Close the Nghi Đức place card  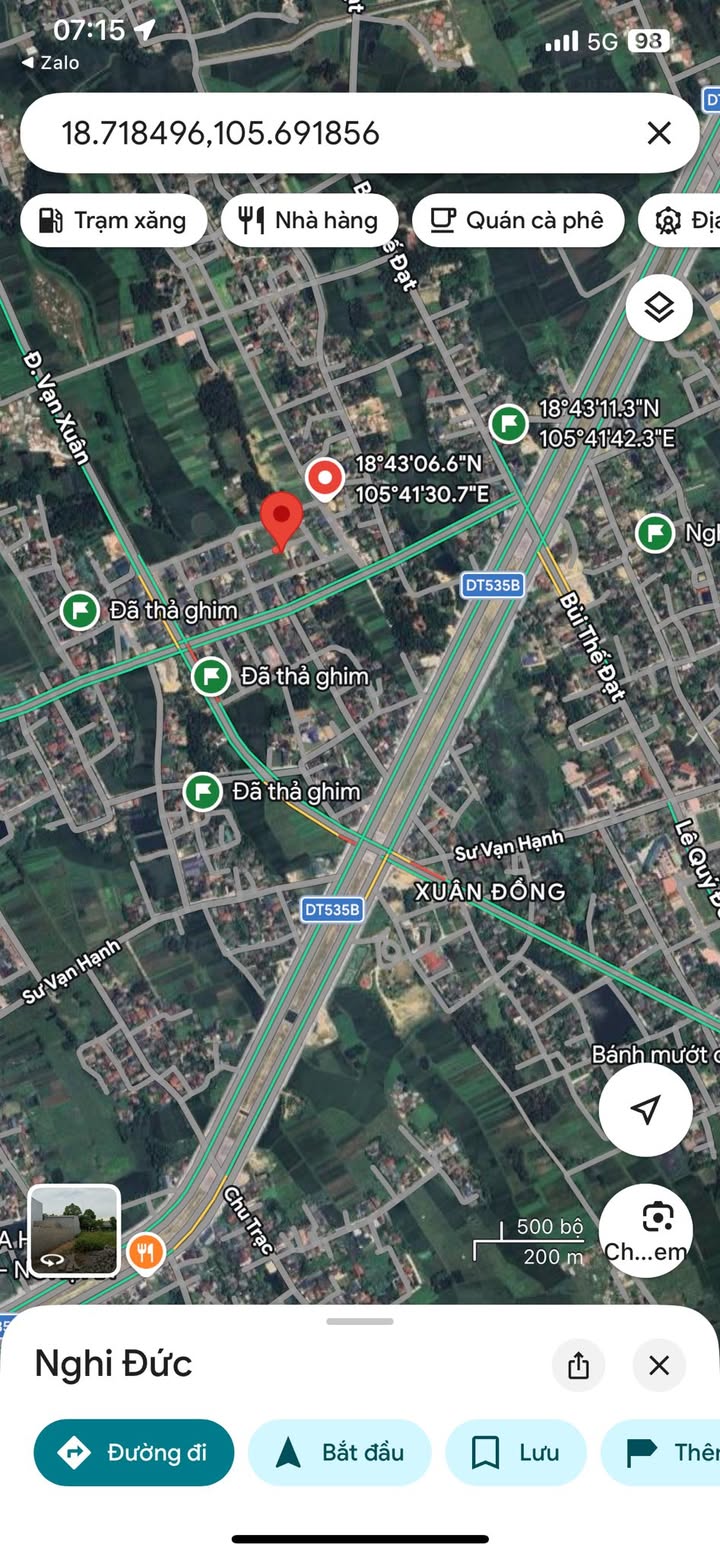(659, 1365)
